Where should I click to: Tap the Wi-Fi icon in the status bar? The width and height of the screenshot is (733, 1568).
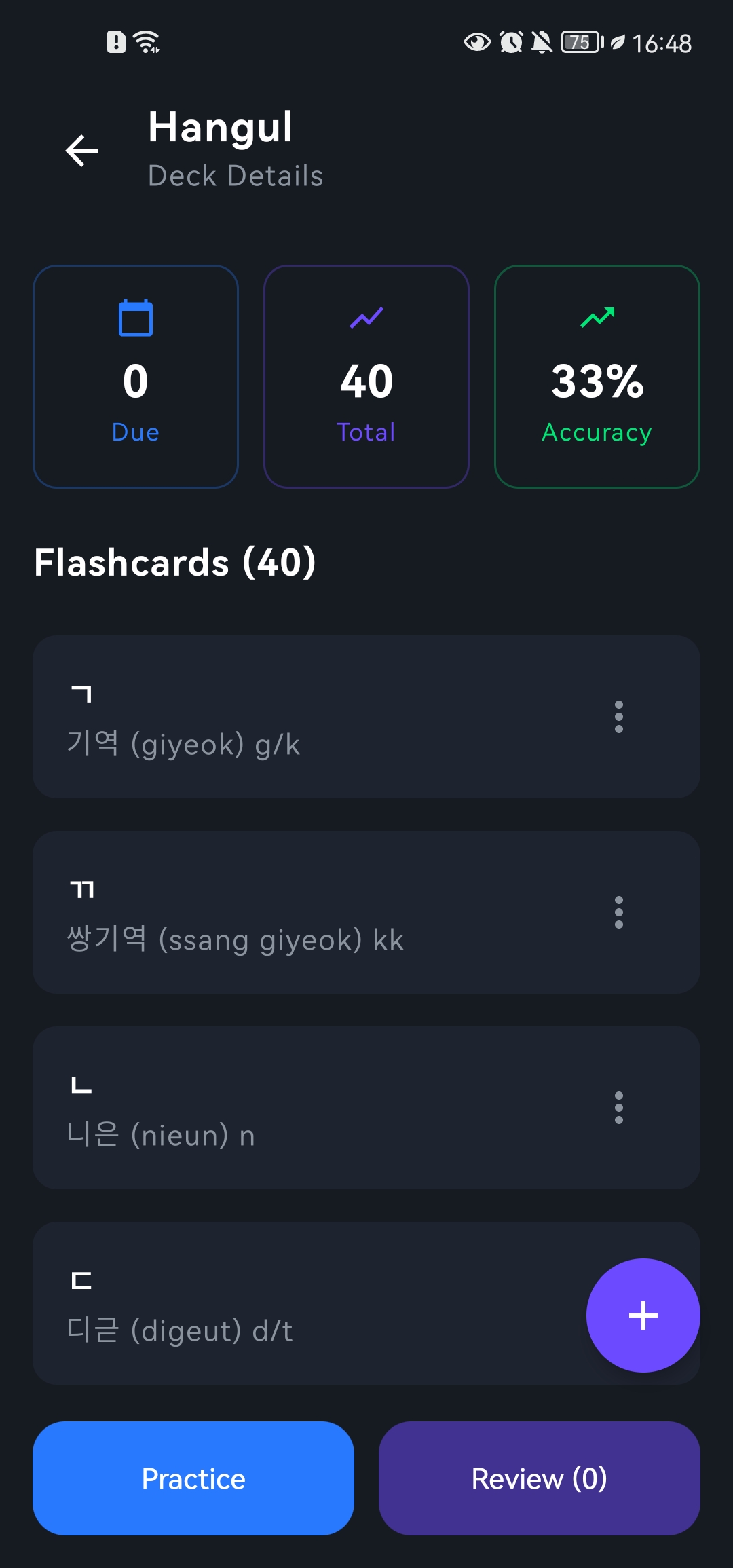pos(147,41)
